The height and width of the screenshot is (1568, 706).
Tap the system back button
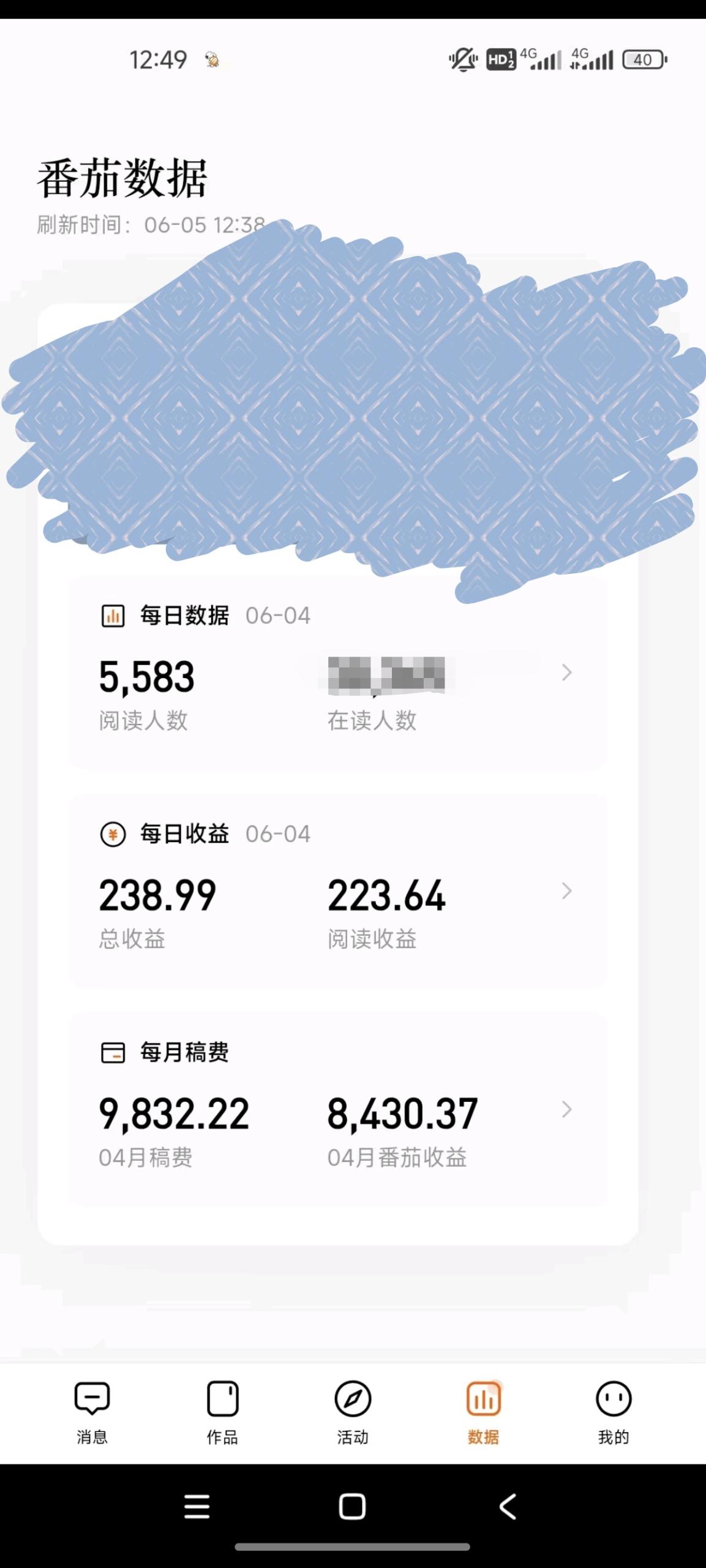point(508,1506)
